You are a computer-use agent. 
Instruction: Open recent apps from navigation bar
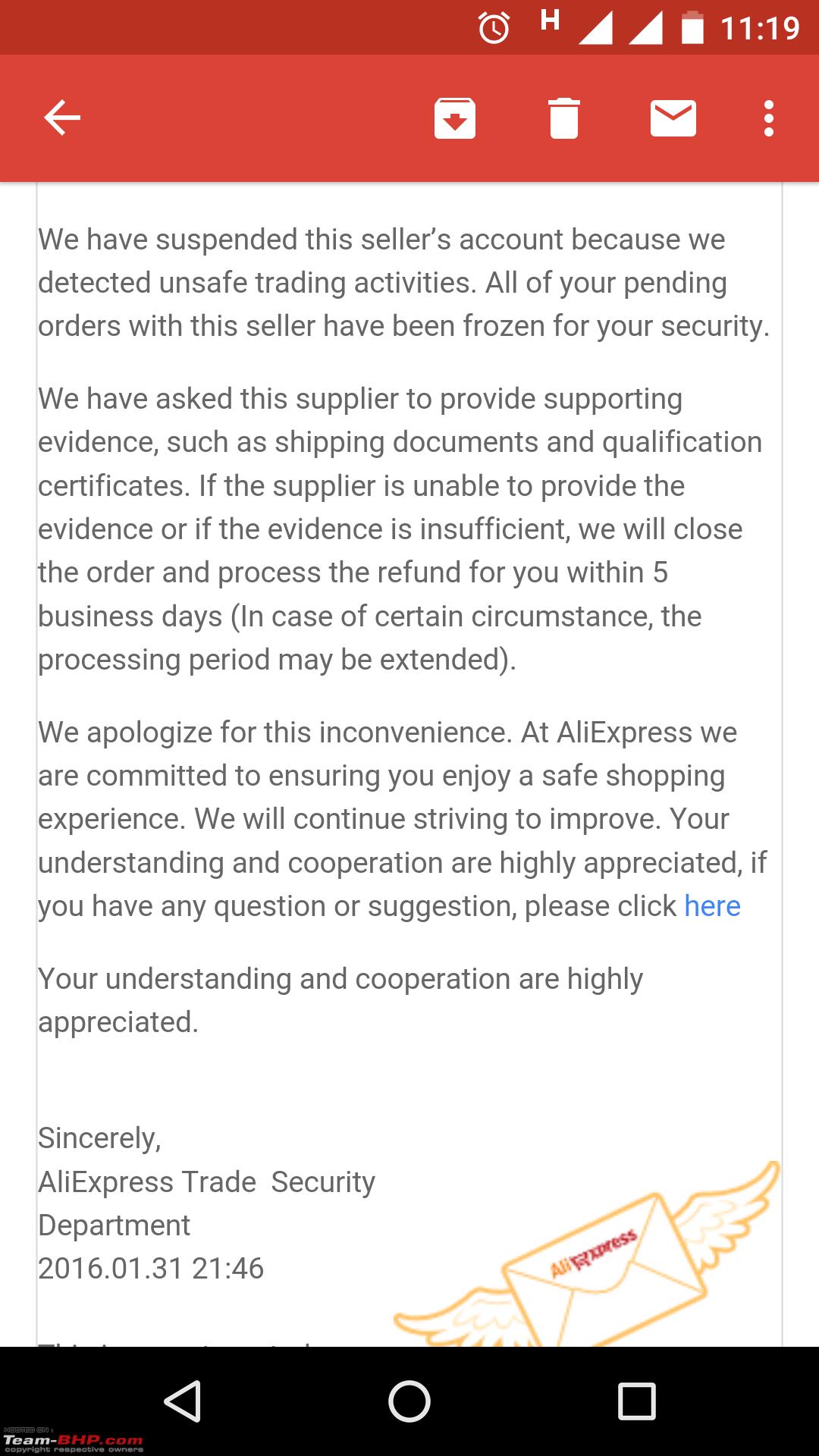tap(637, 1401)
